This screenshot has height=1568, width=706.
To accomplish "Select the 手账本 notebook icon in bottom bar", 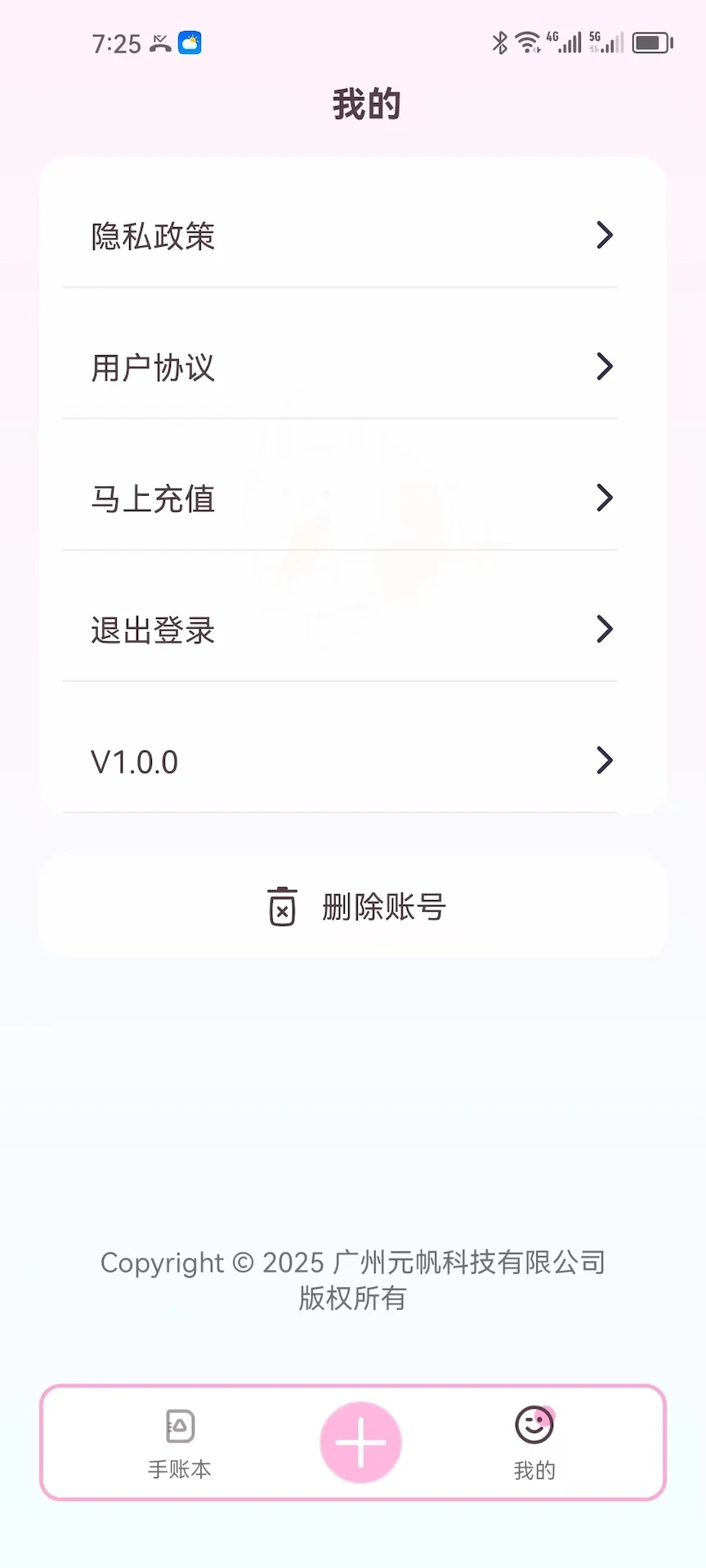I will [179, 1427].
